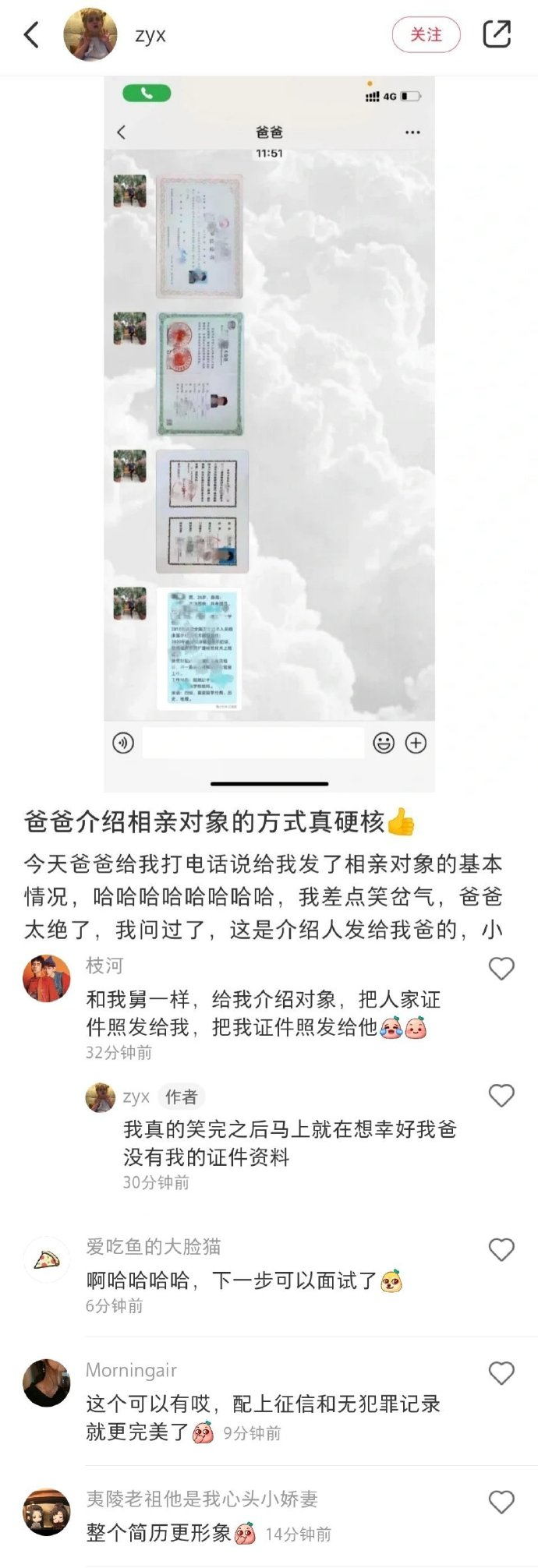Like Morningair's comment
Image resolution: width=538 pixels, height=1568 pixels.
(x=501, y=1373)
